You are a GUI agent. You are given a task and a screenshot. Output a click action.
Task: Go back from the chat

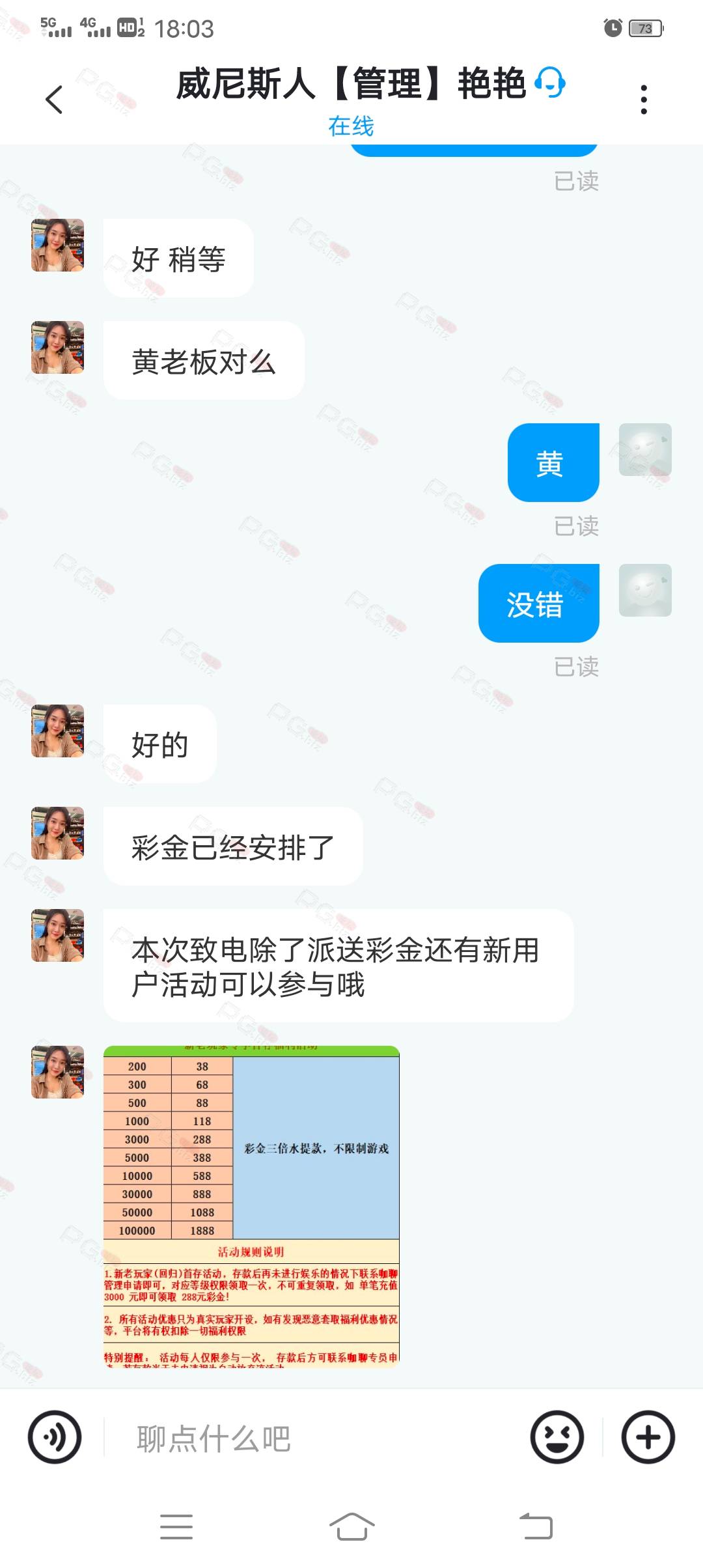pyautogui.click(x=54, y=100)
